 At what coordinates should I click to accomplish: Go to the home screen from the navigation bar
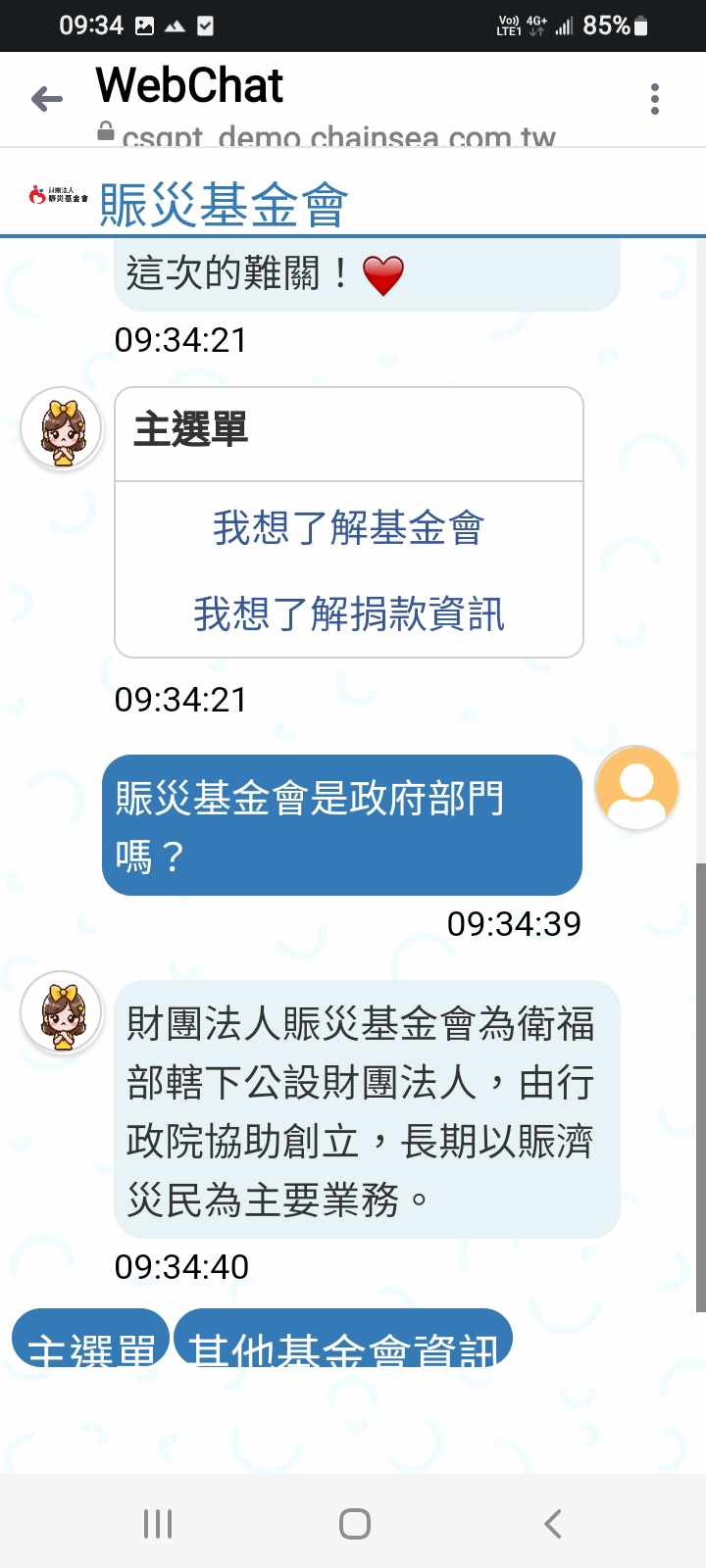(354, 1524)
